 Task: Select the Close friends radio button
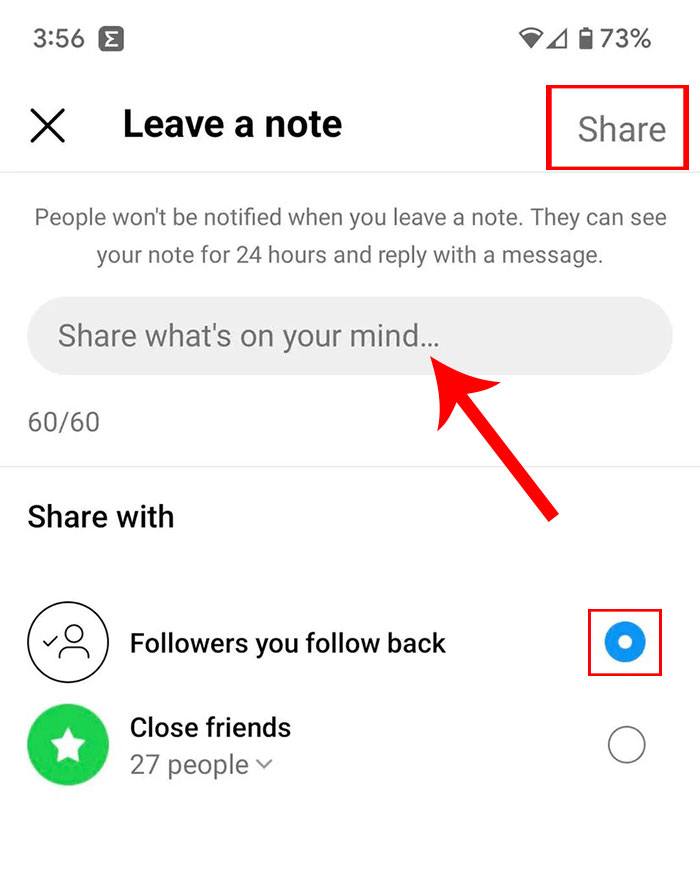[x=626, y=745]
